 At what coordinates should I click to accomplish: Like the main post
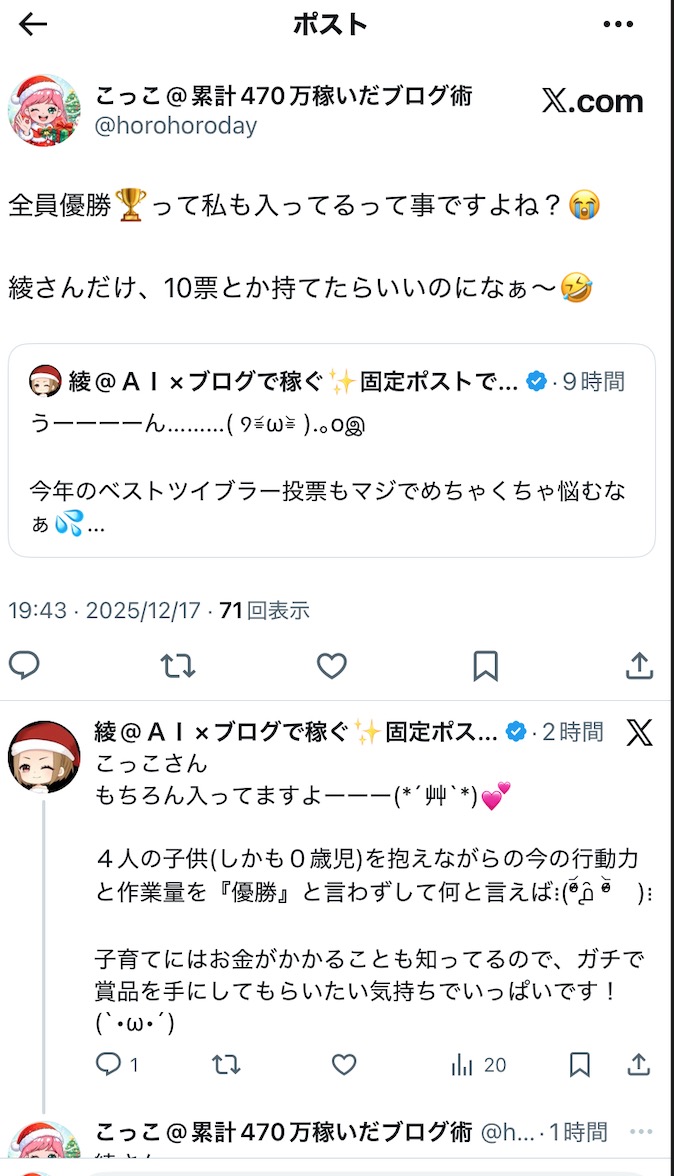click(331, 666)
